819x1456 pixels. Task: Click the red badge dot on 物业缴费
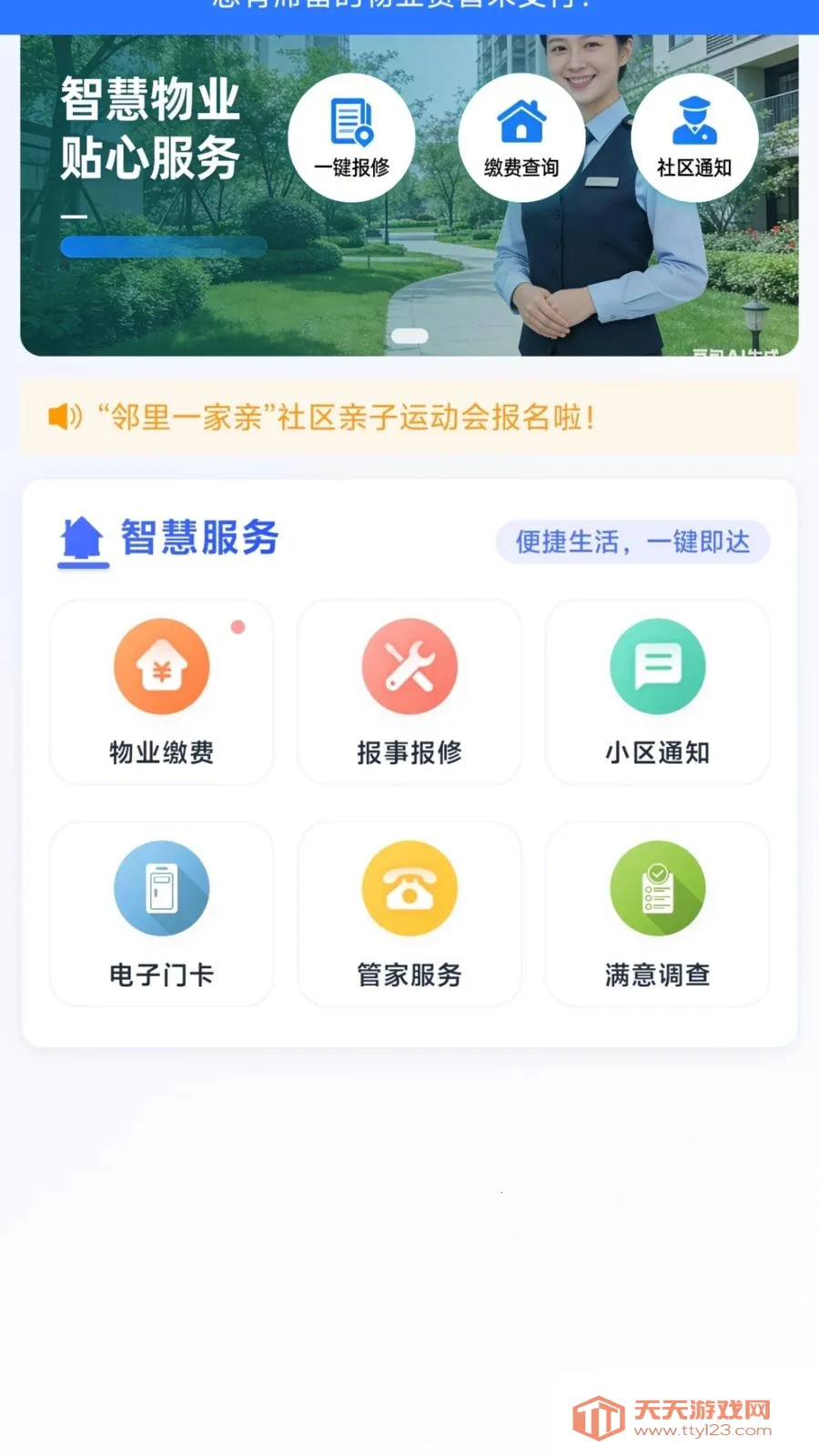point(238,625)
